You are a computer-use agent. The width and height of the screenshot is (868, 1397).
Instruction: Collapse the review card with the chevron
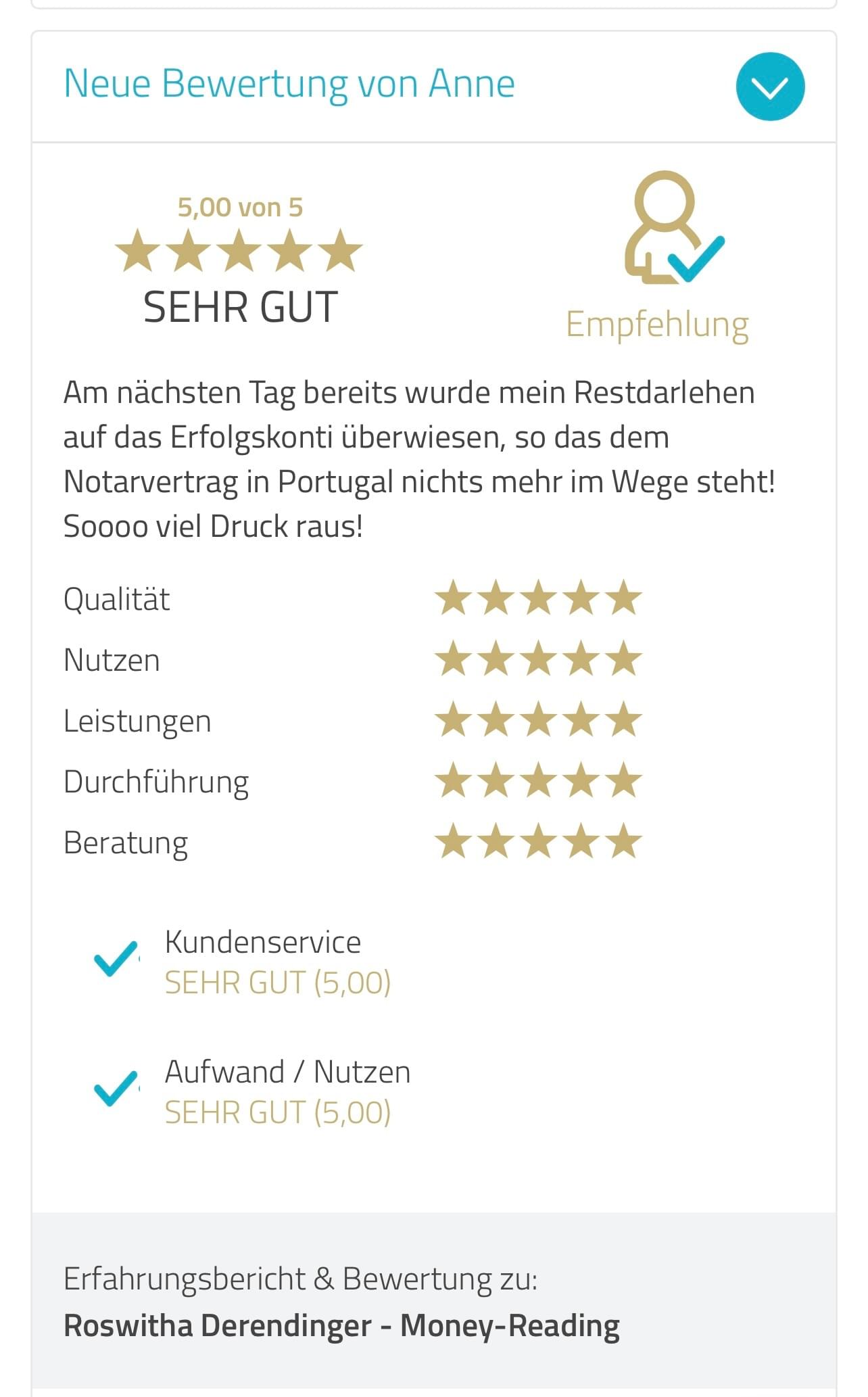(769, 87)
